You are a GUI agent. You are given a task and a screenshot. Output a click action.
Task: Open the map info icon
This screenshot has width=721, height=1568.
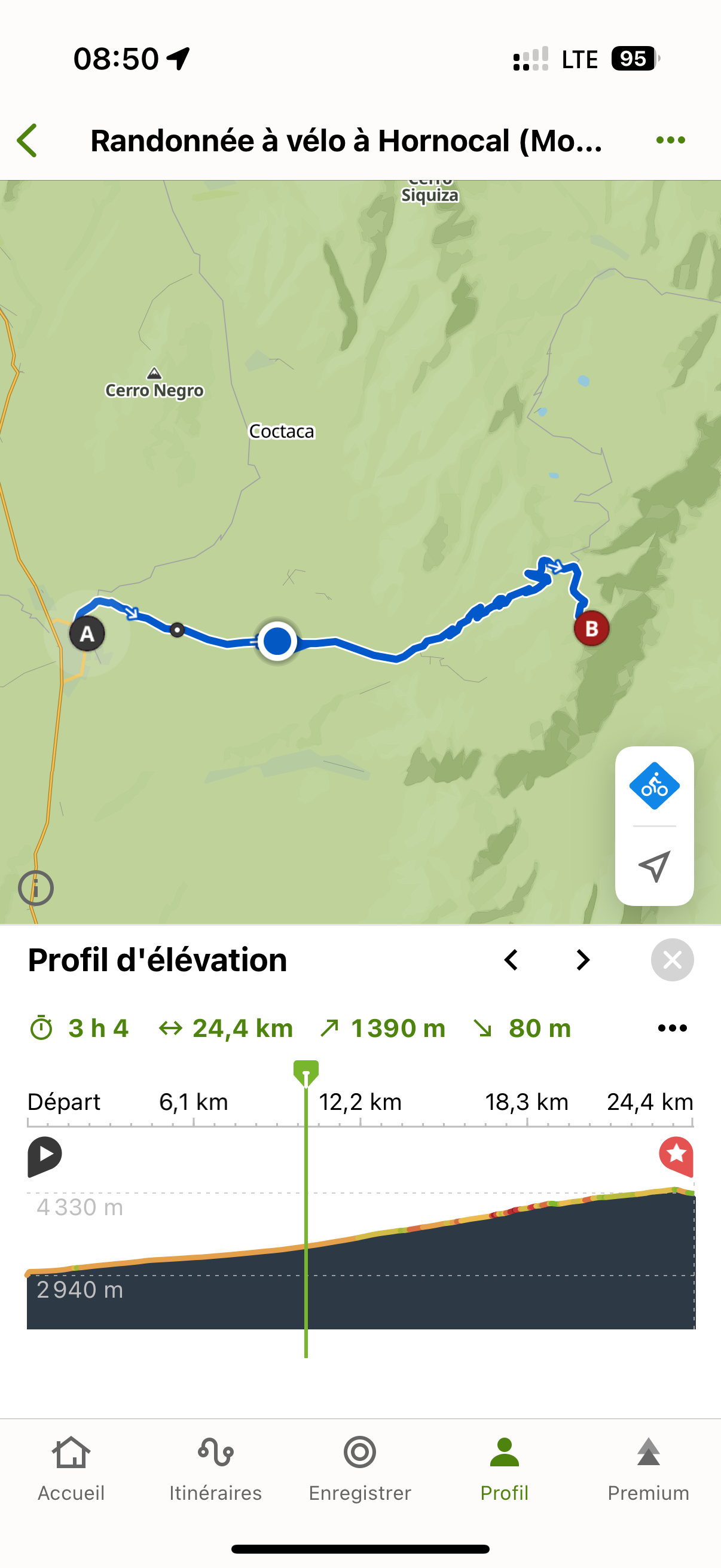click(36, 888)
